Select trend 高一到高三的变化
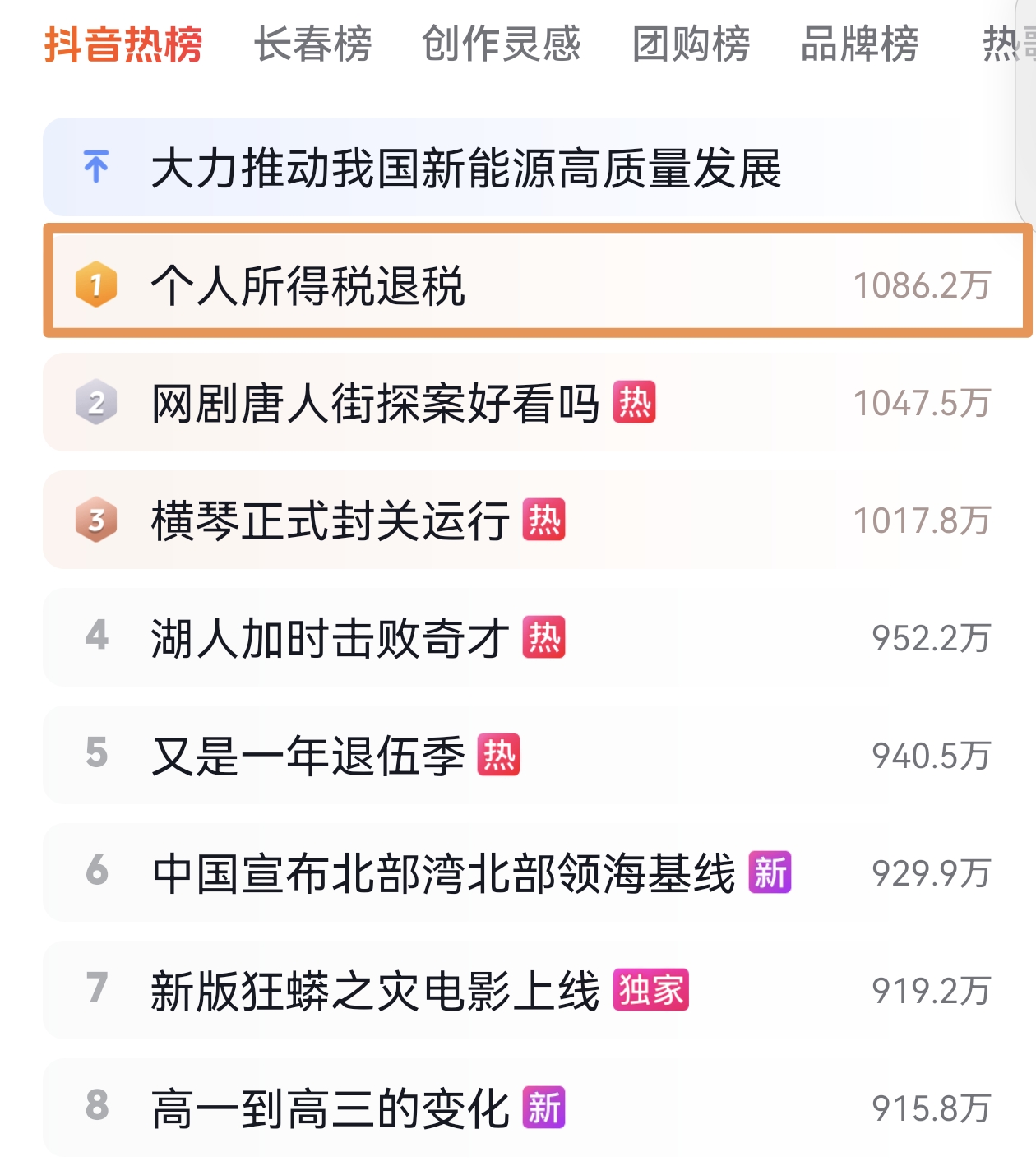 coord(331,1108)
